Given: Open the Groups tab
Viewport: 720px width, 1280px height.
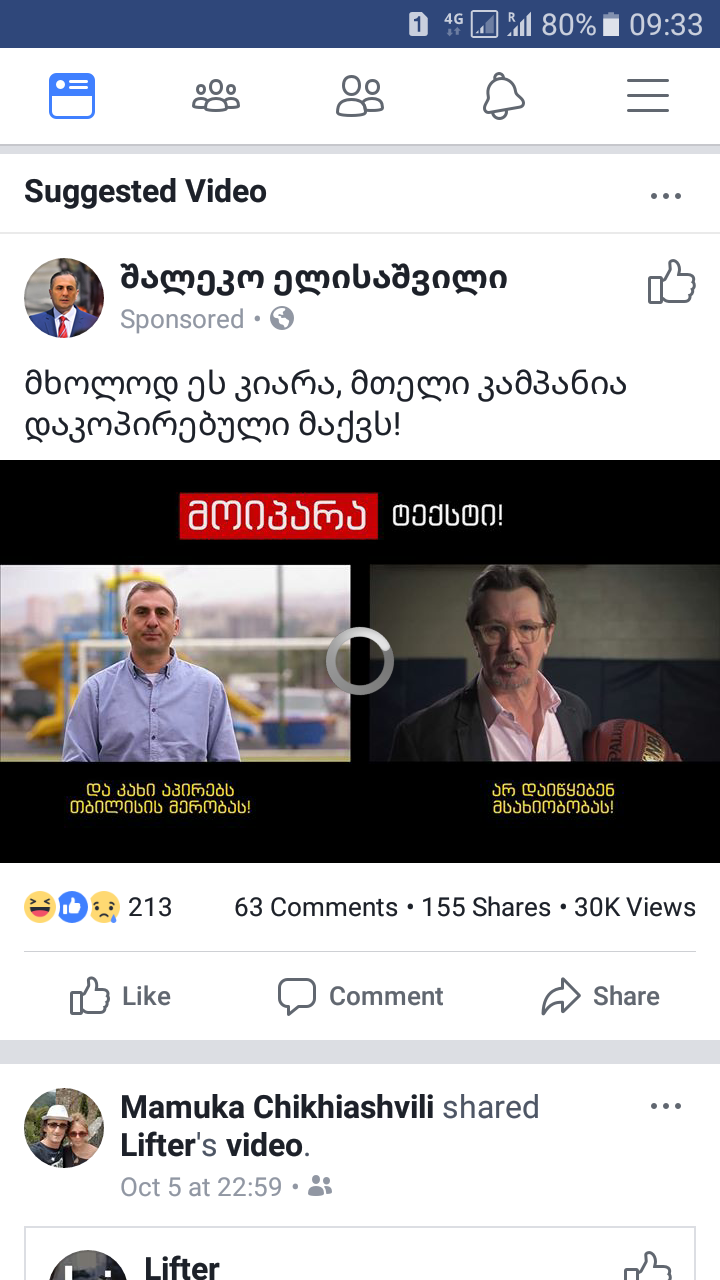Looking at the screenshot, I should (216, 96).
